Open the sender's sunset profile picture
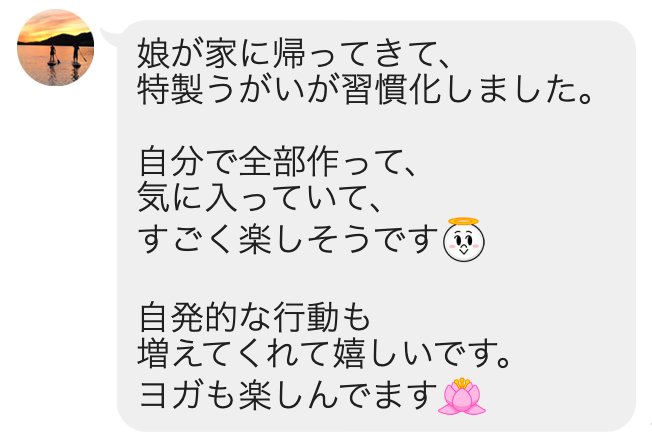The image size is (652, 446). (x=57, y=49)
